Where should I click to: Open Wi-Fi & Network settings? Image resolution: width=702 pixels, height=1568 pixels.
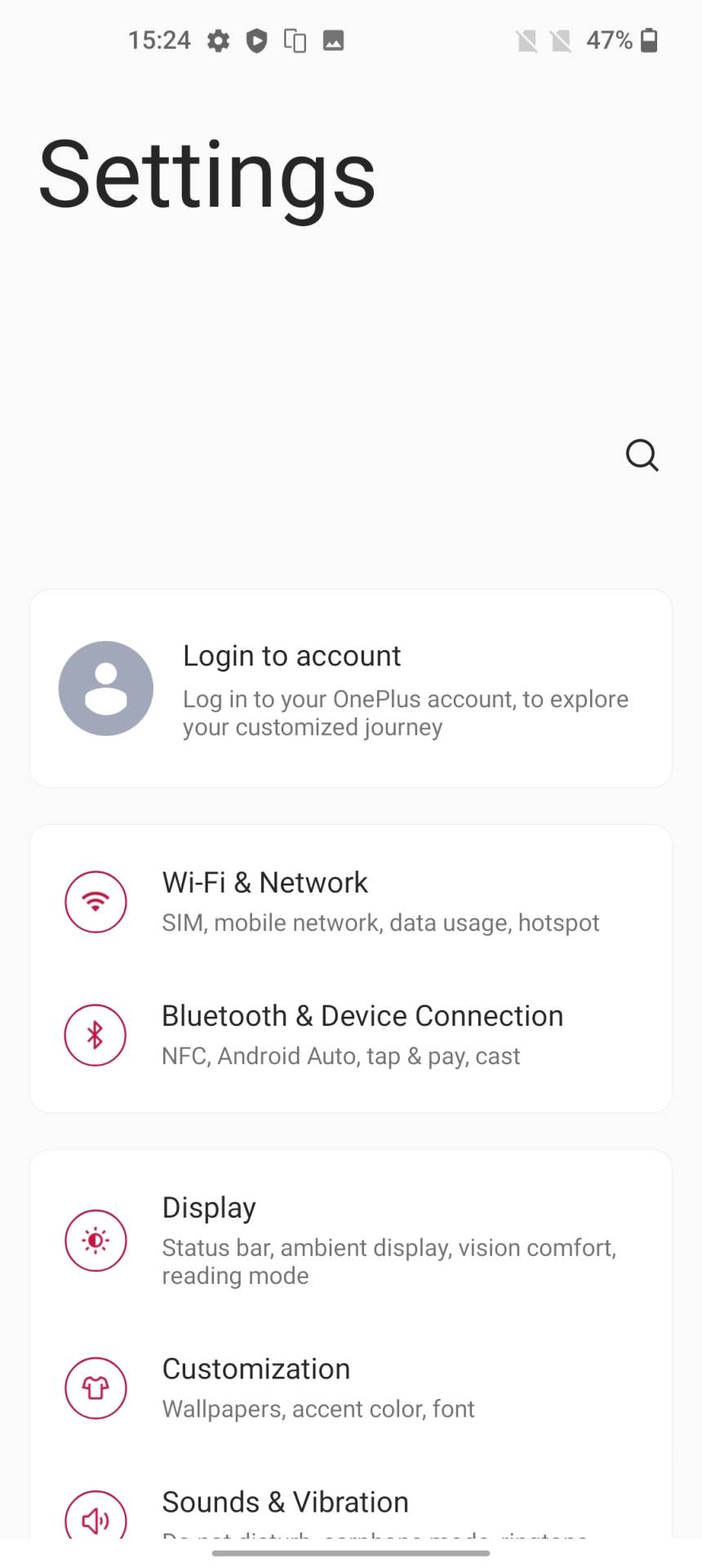point(351,902)
